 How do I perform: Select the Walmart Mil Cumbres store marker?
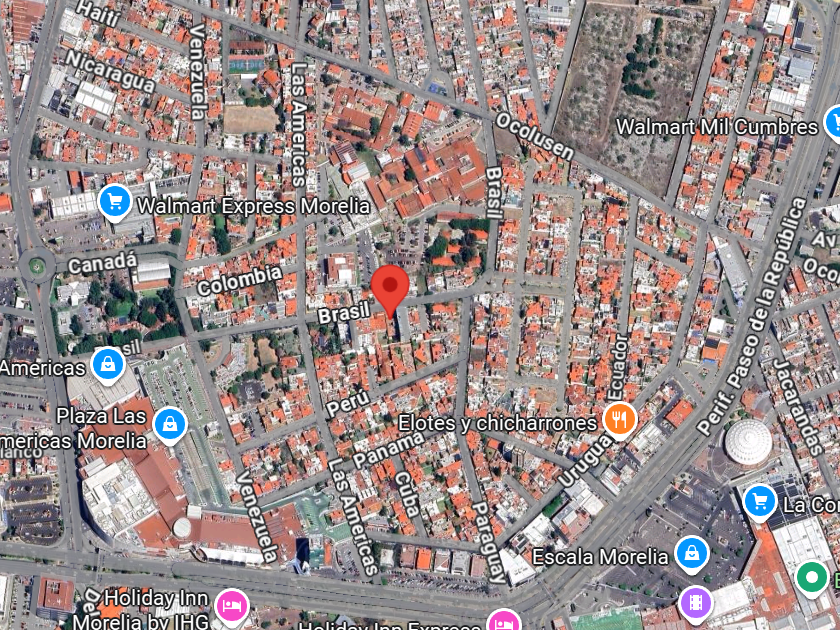coord(832,123)
